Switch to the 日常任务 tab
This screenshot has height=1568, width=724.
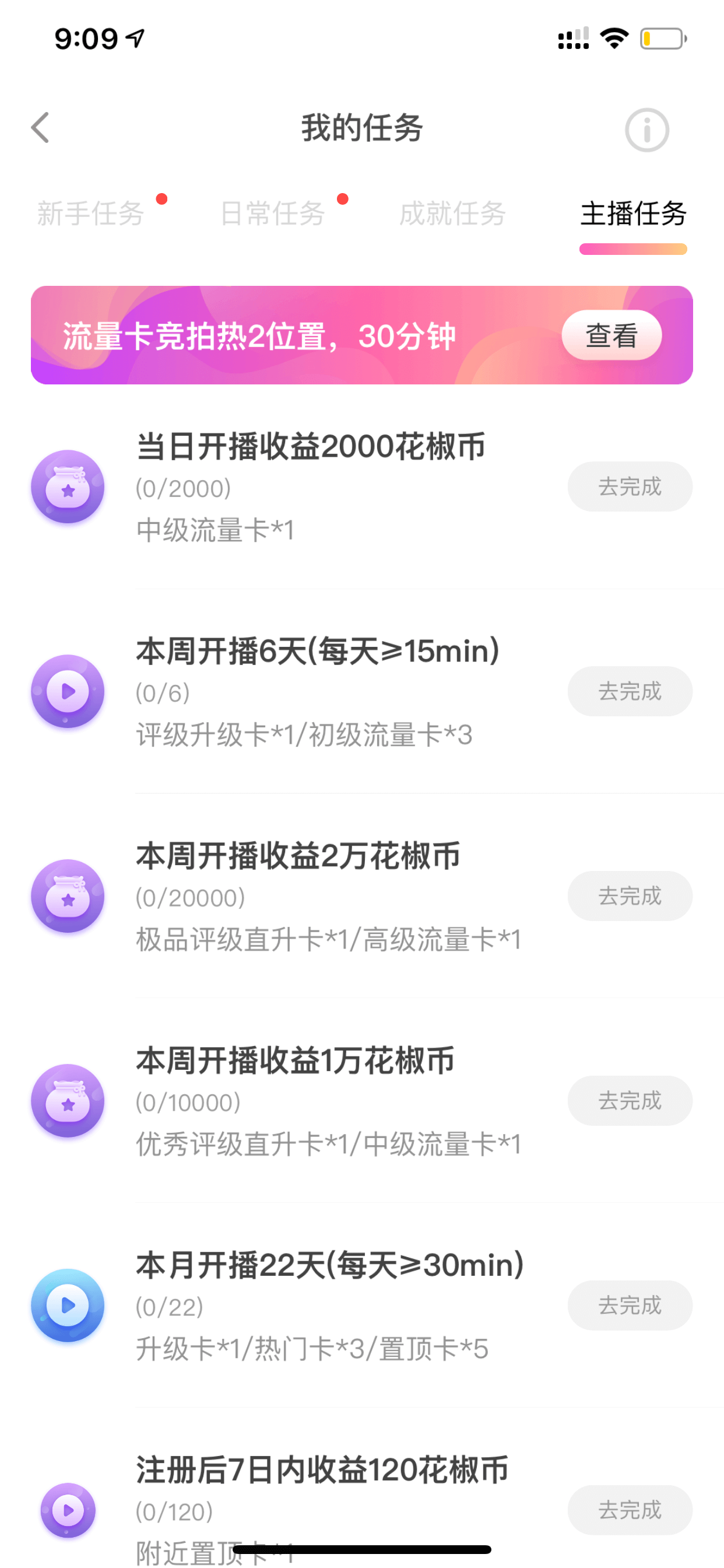[273, 213]
